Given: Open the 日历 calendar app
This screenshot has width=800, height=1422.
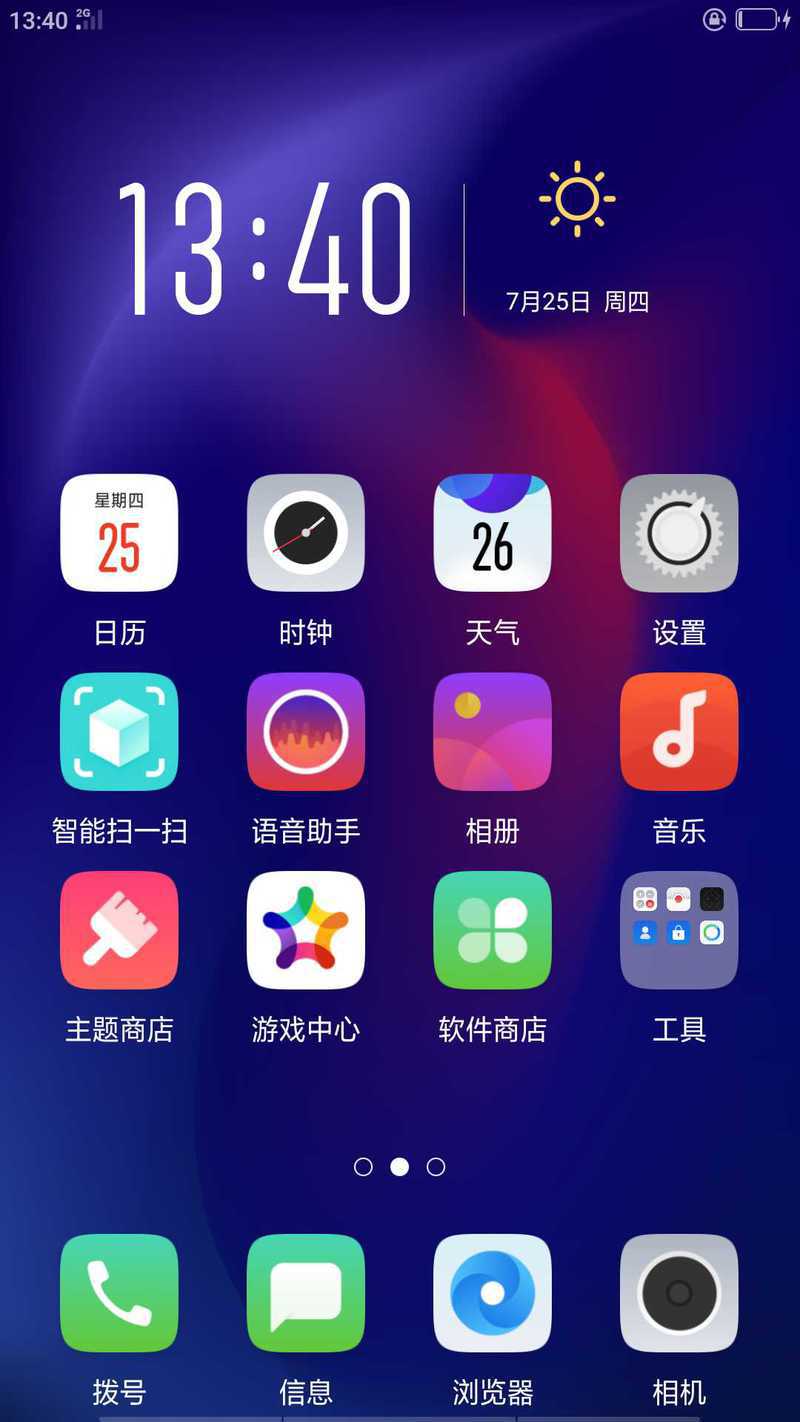Looking at the screenshot, I should (119, 533).
